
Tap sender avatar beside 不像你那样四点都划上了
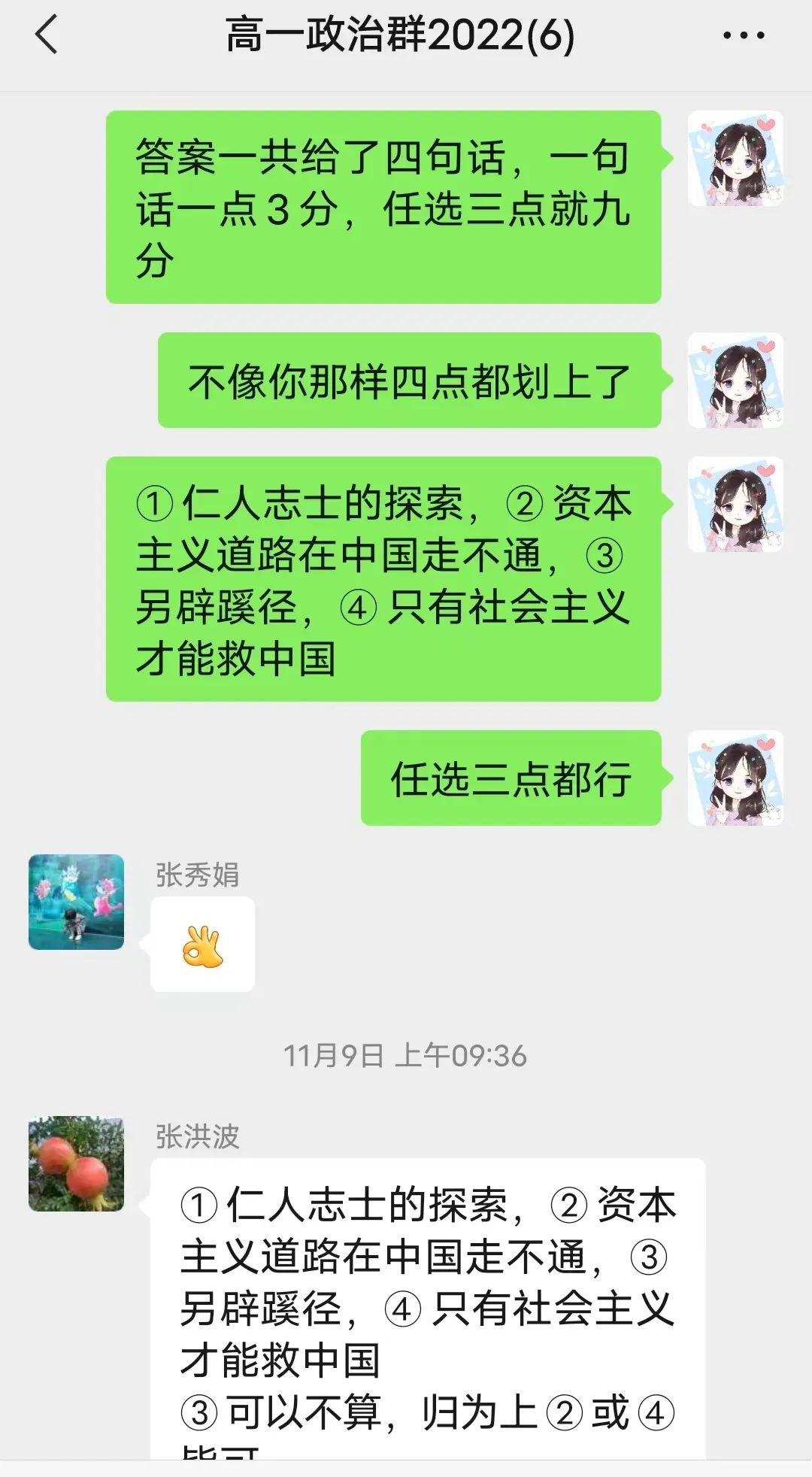coord(735,381)
